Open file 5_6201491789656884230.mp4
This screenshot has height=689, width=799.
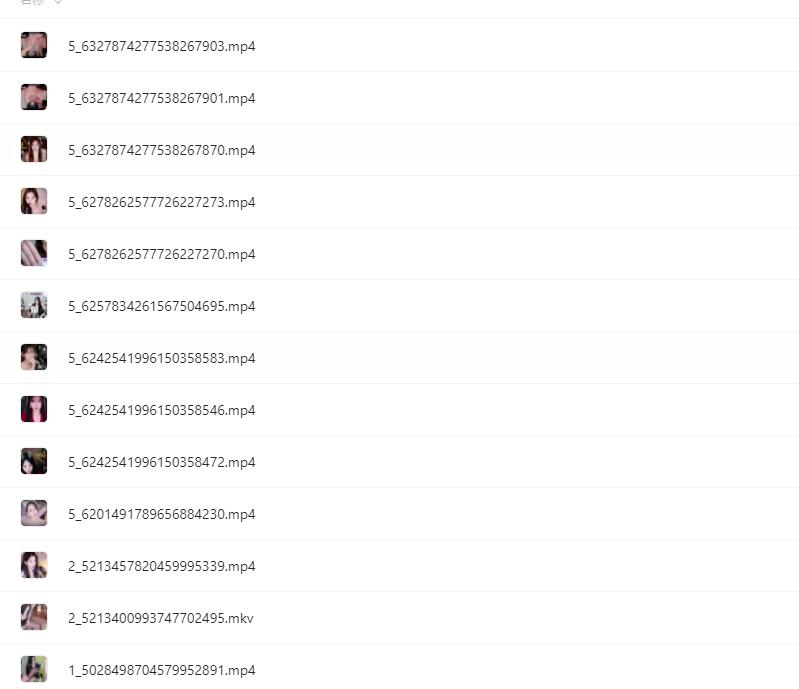click(x=161, y=514)
